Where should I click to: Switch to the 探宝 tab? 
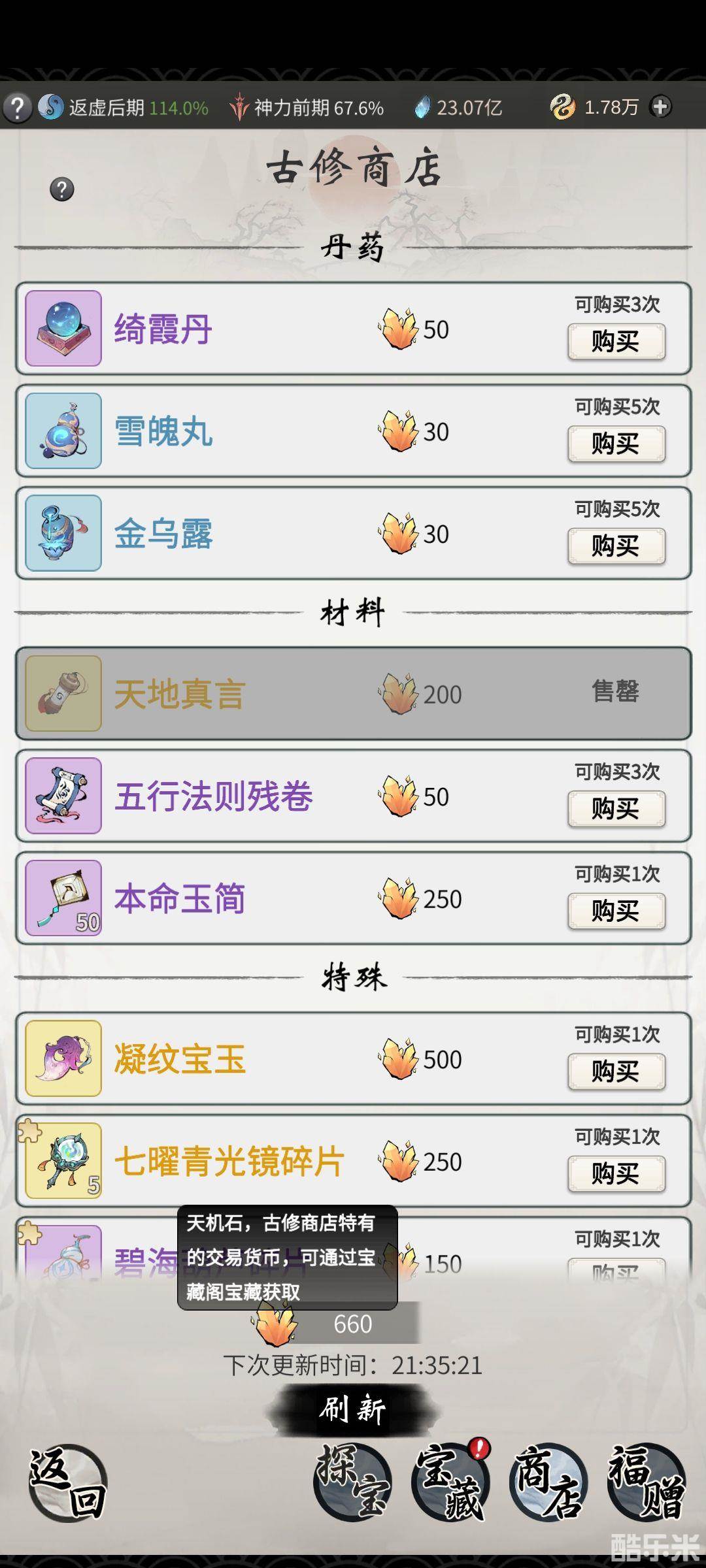[353, 1483]
